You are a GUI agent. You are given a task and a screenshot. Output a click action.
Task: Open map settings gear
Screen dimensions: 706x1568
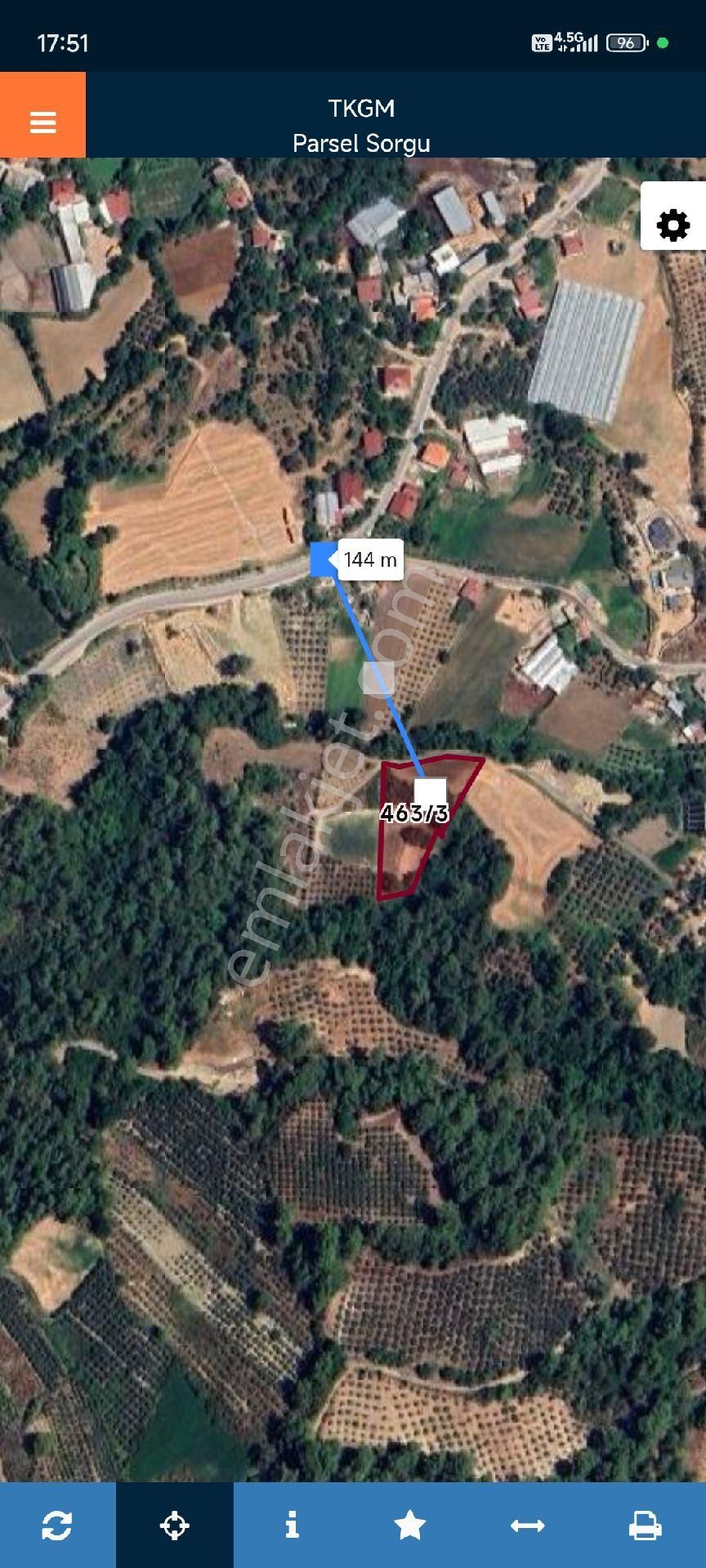tap(672, 225)
